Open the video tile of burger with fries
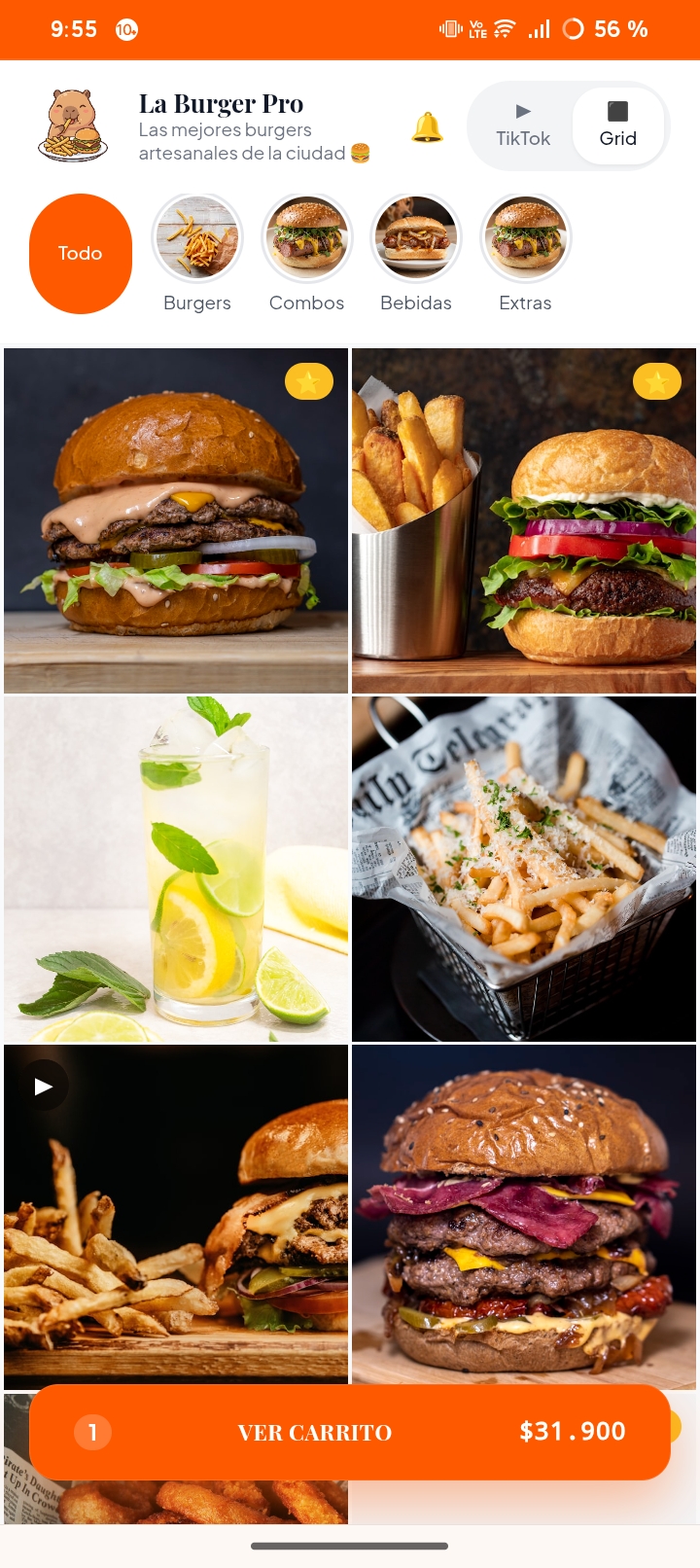The image size is (700, 1568). pyautogui.click(x=176, y=1216)
